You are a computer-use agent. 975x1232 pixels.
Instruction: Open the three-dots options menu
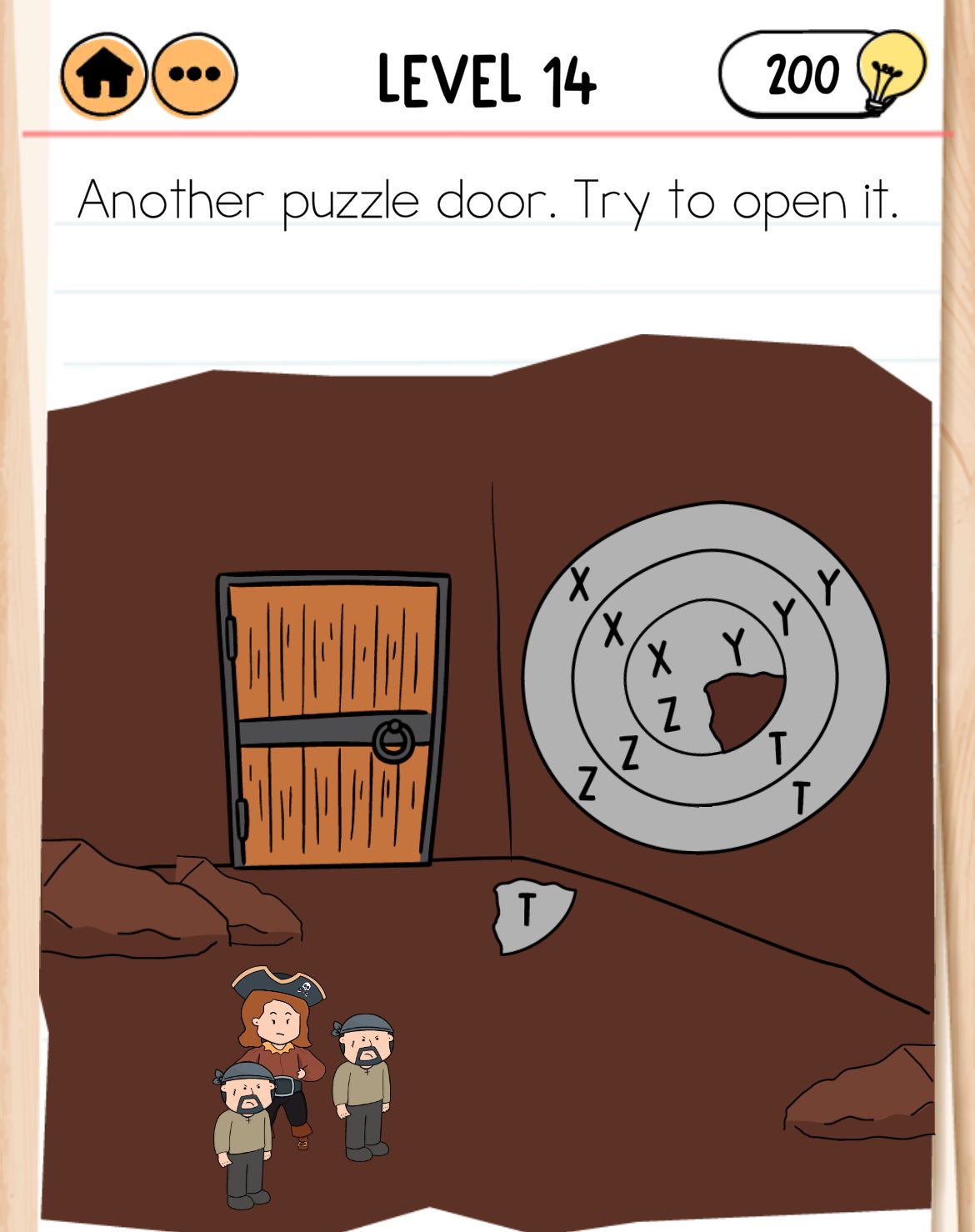click(195, 75)
